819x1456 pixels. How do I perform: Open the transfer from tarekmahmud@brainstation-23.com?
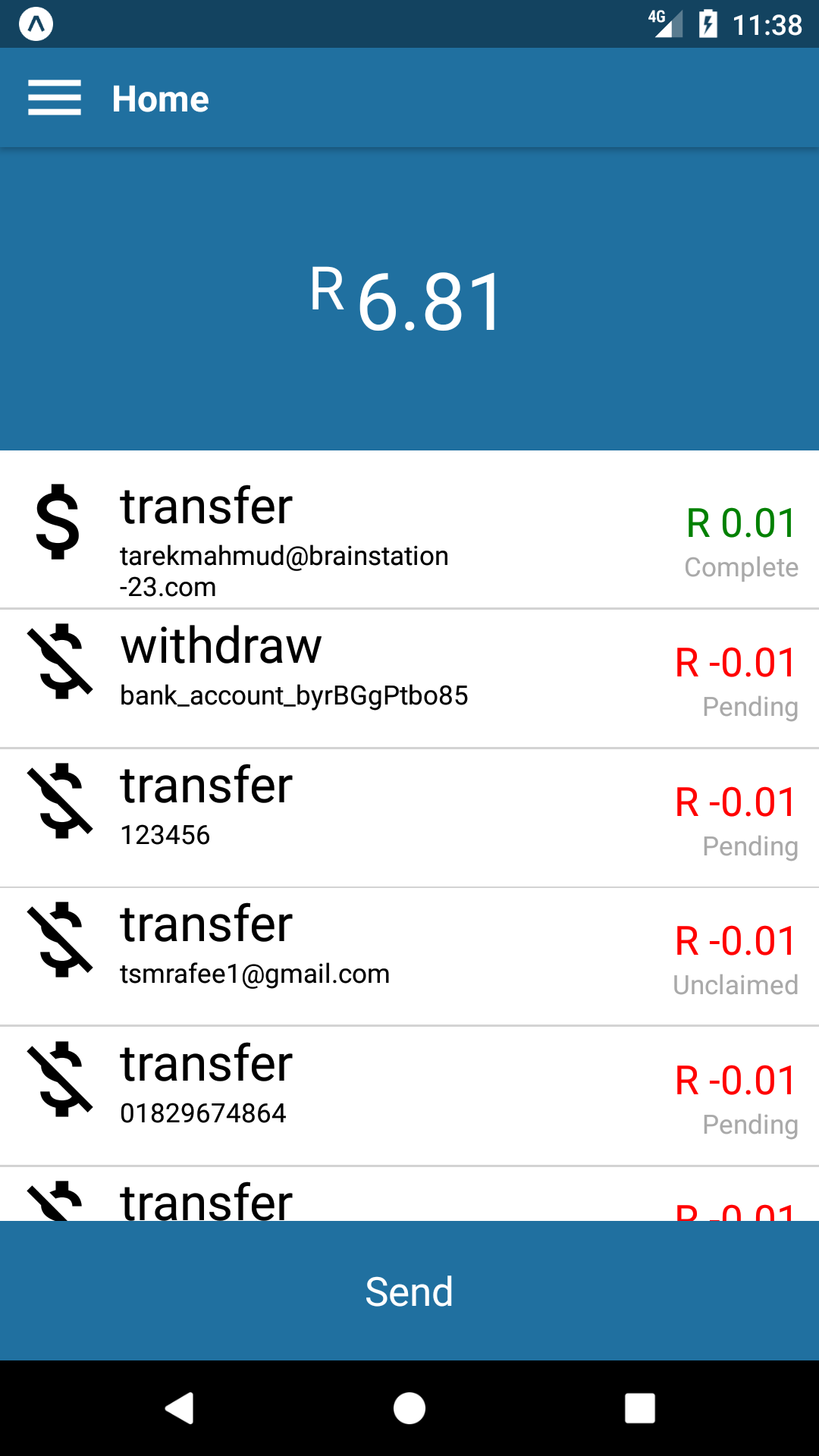tap(409, 531)
